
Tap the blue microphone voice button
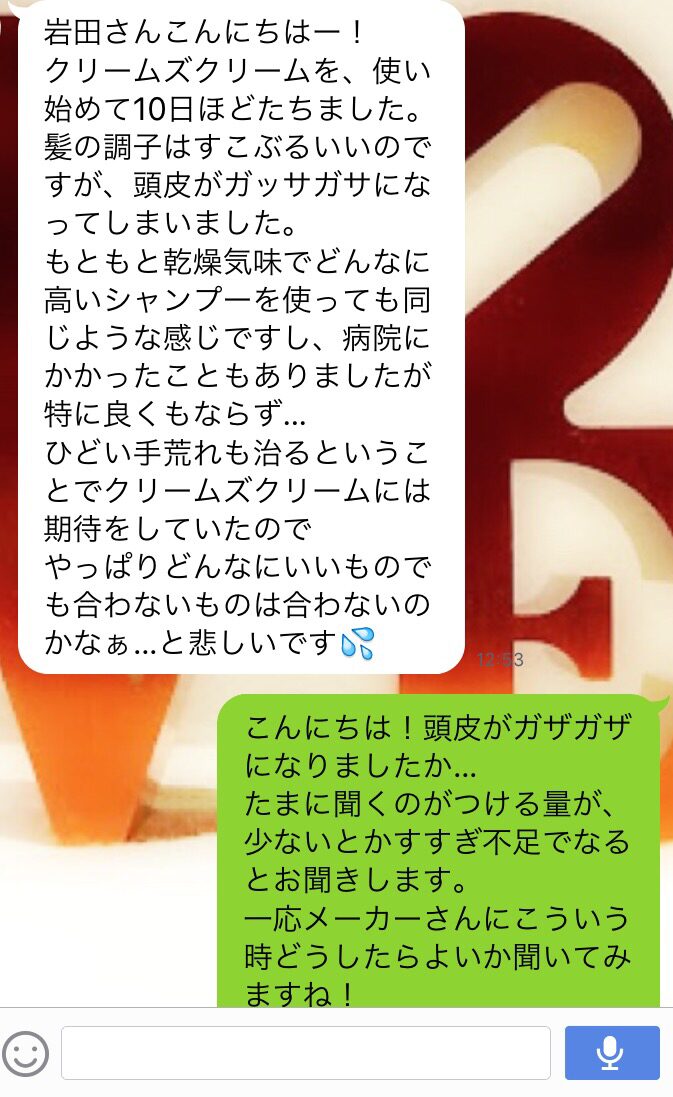point(612,1053)
